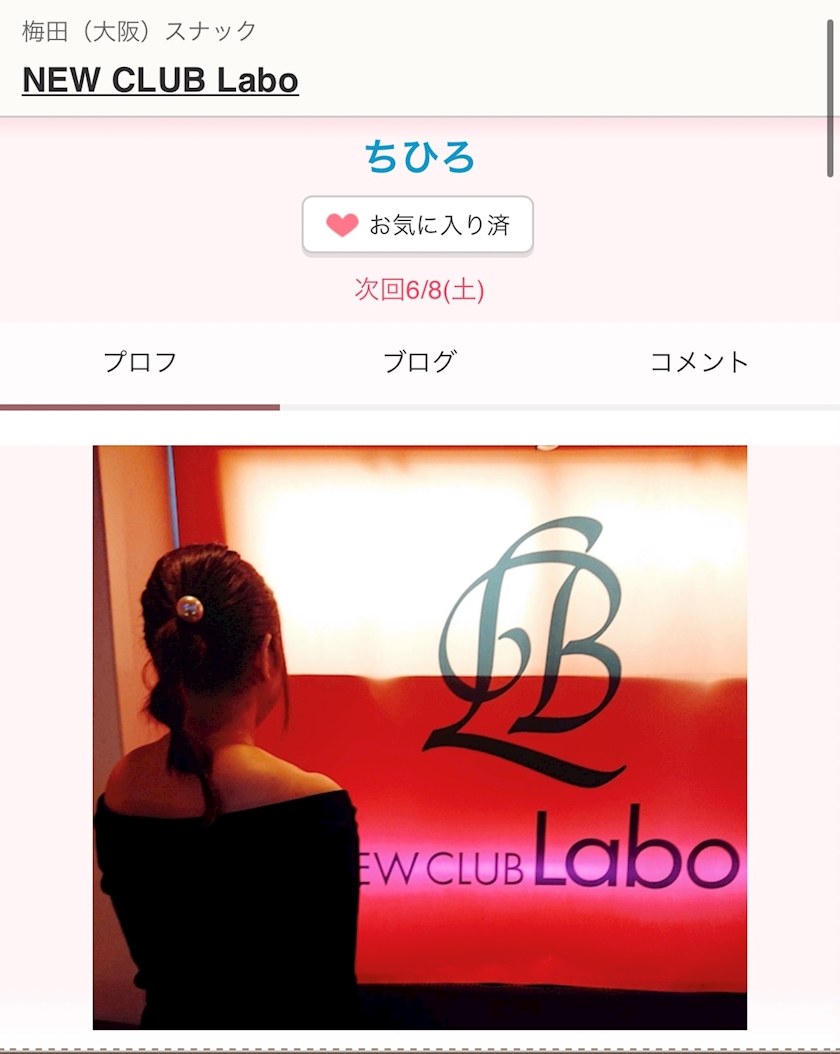Switch to the プロフ tab

pyautogui.click(x=140, y=364)
